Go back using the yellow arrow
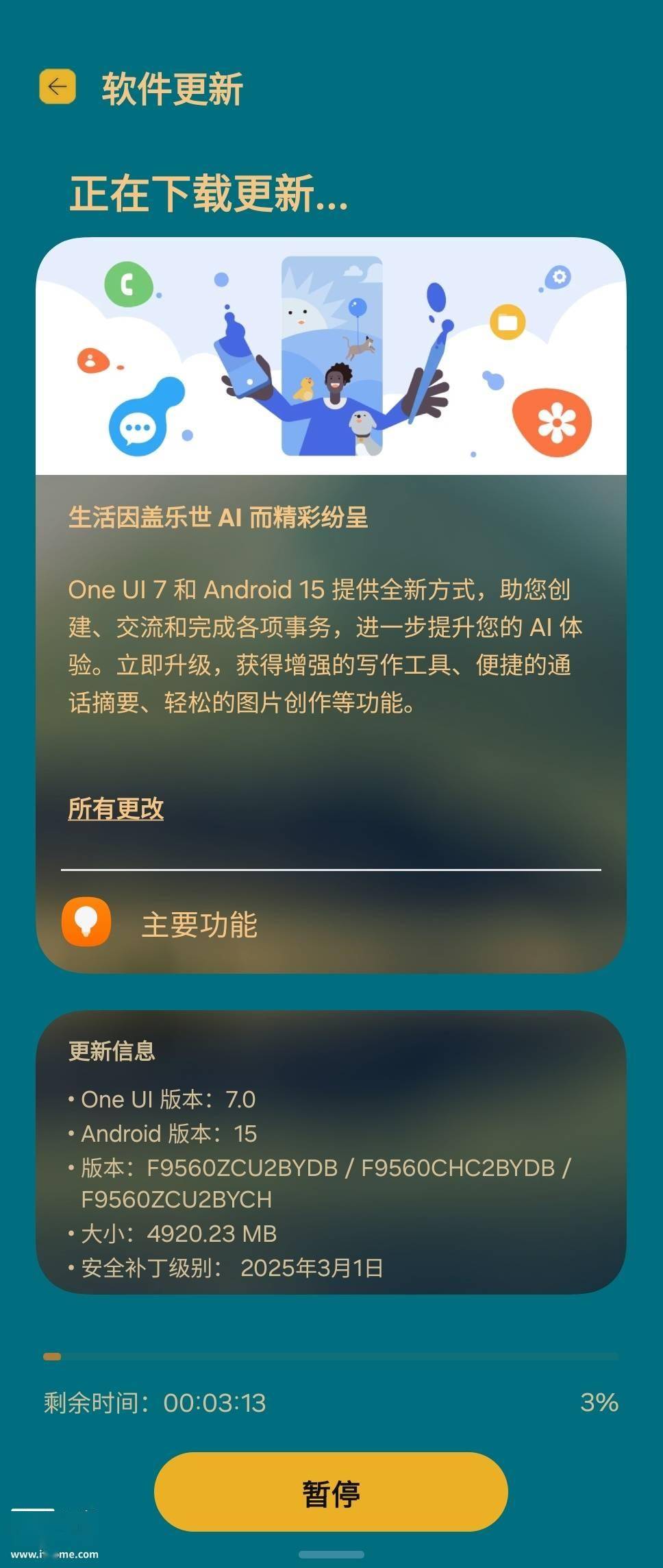The height and width of the screenshot is (1568, 663). coord(58,87)
